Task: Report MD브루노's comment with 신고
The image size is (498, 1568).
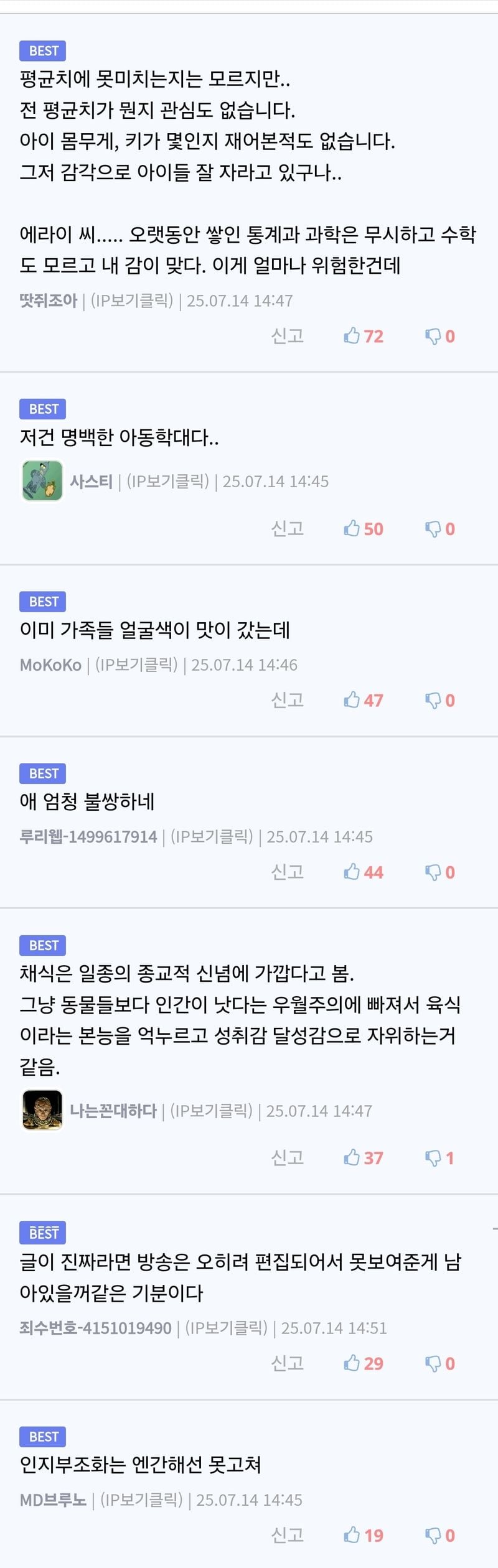Action: coord(287,1535)
